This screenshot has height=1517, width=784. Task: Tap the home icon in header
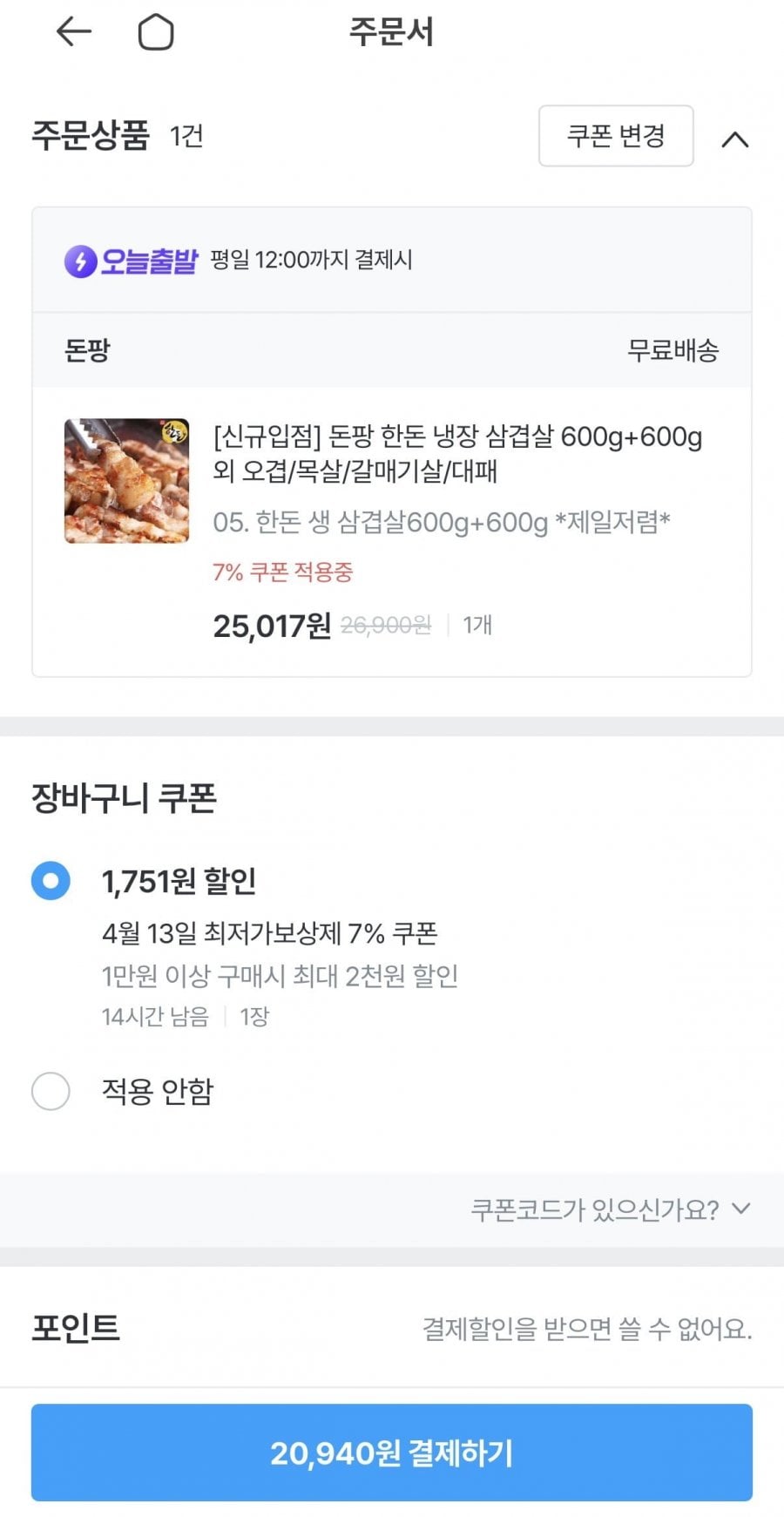[x=155, y=32]
